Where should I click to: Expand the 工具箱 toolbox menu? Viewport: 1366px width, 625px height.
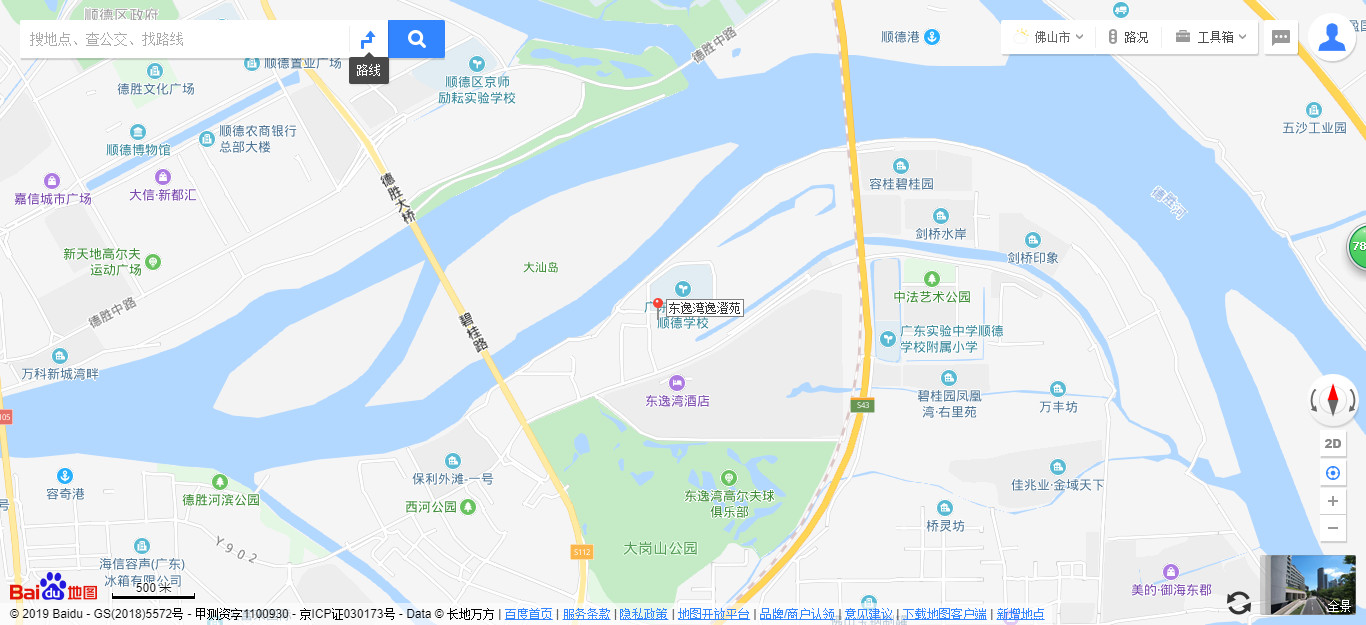[1211, 37]
